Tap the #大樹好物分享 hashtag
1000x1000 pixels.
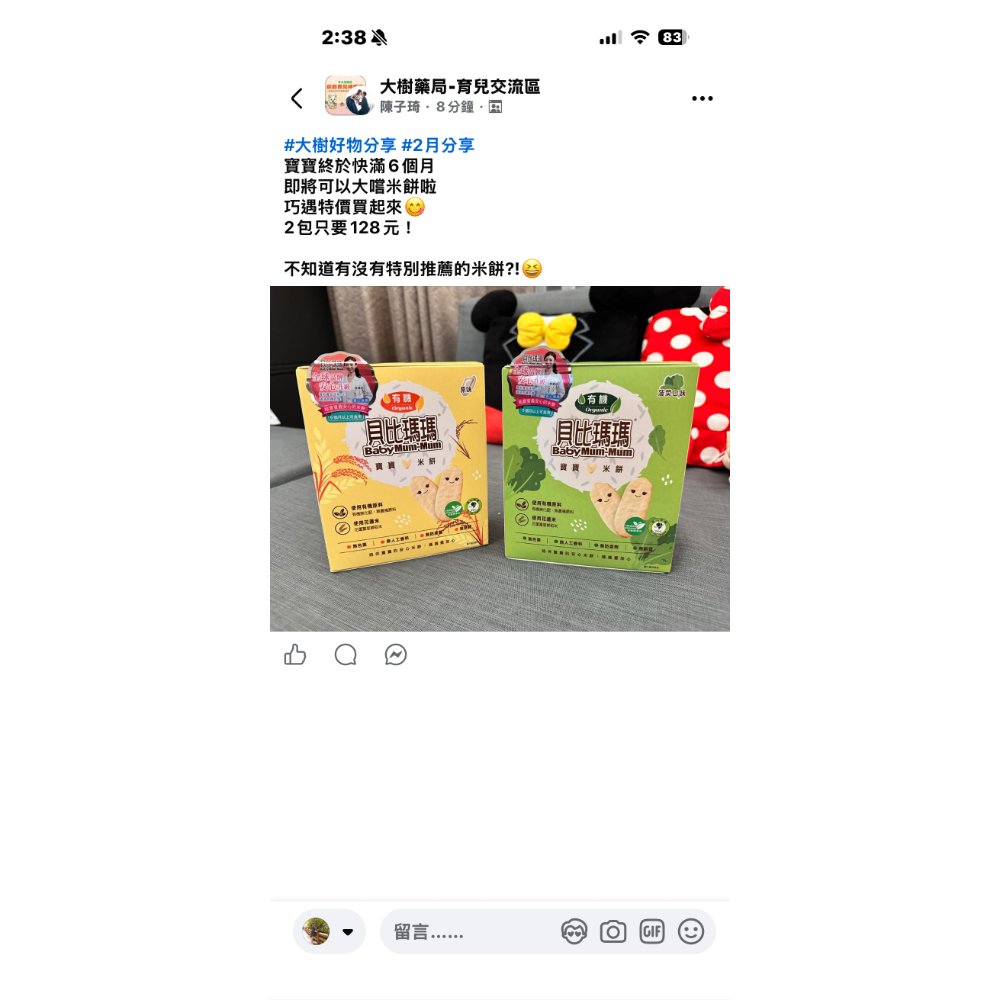340,145
